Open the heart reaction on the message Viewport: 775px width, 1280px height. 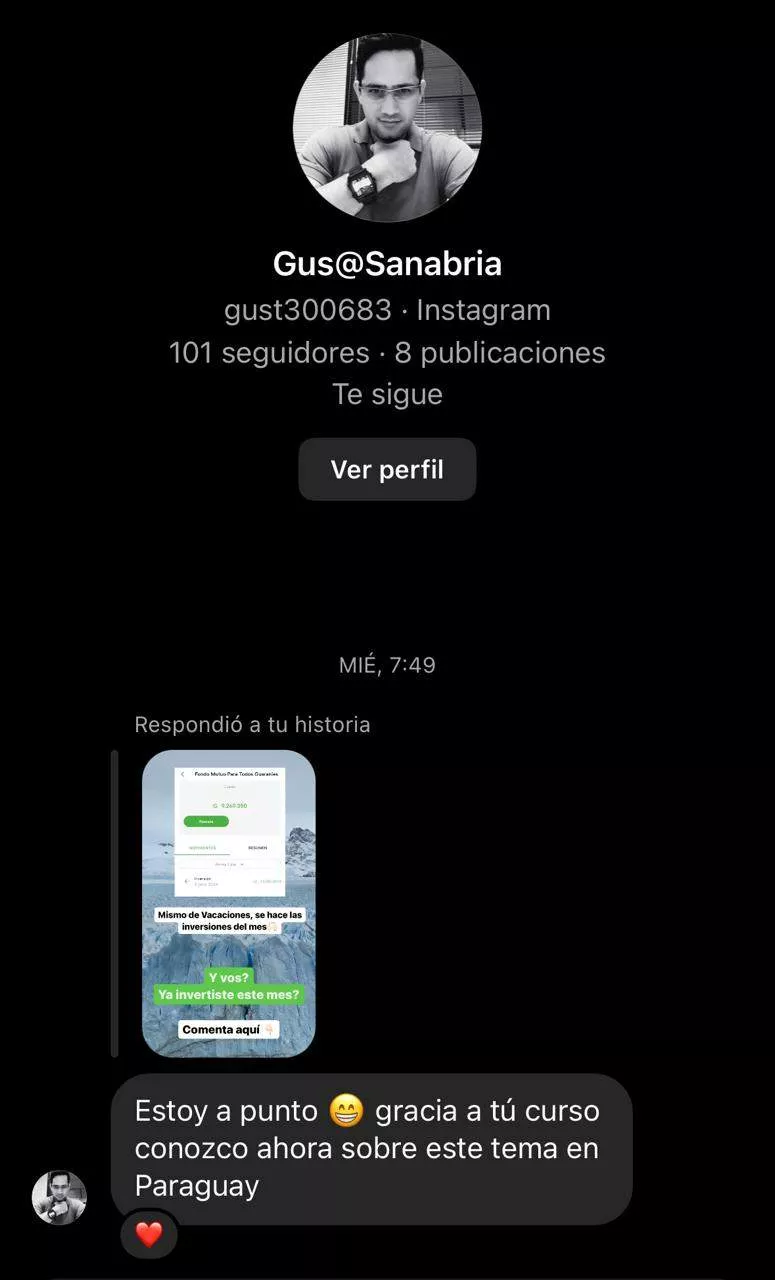(x=149, y=1235)
